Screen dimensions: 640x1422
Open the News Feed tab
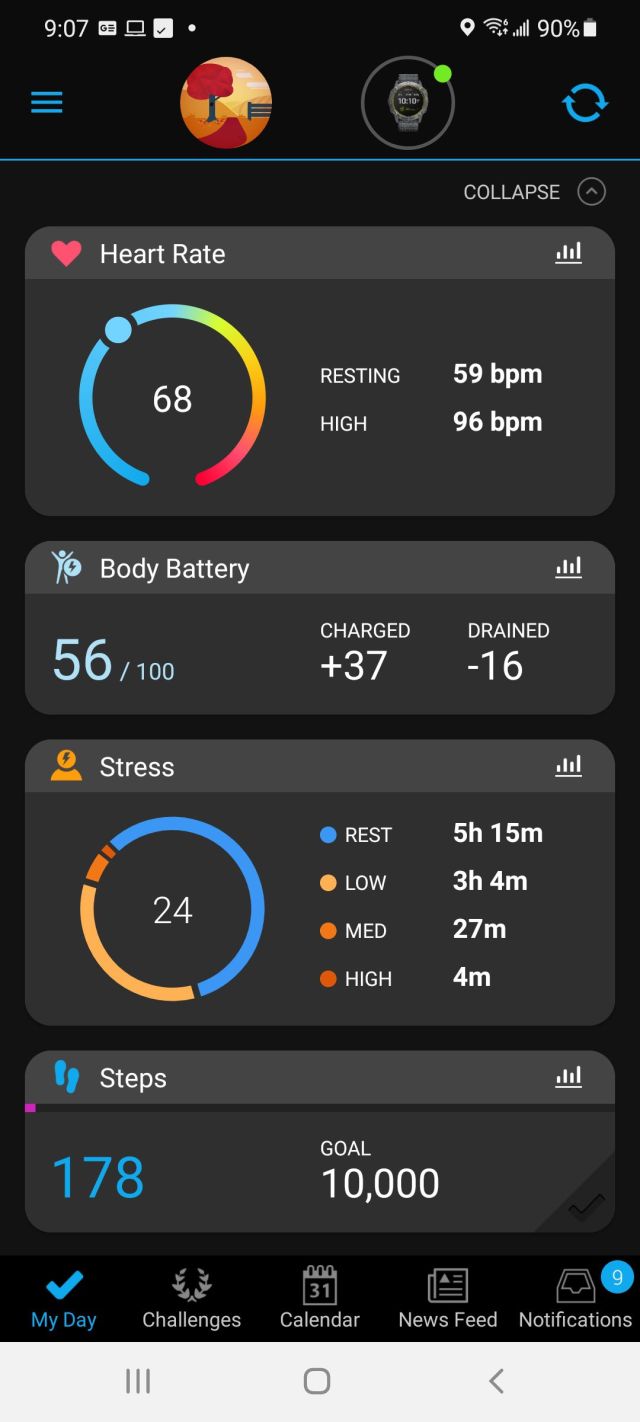[448, 1299]
